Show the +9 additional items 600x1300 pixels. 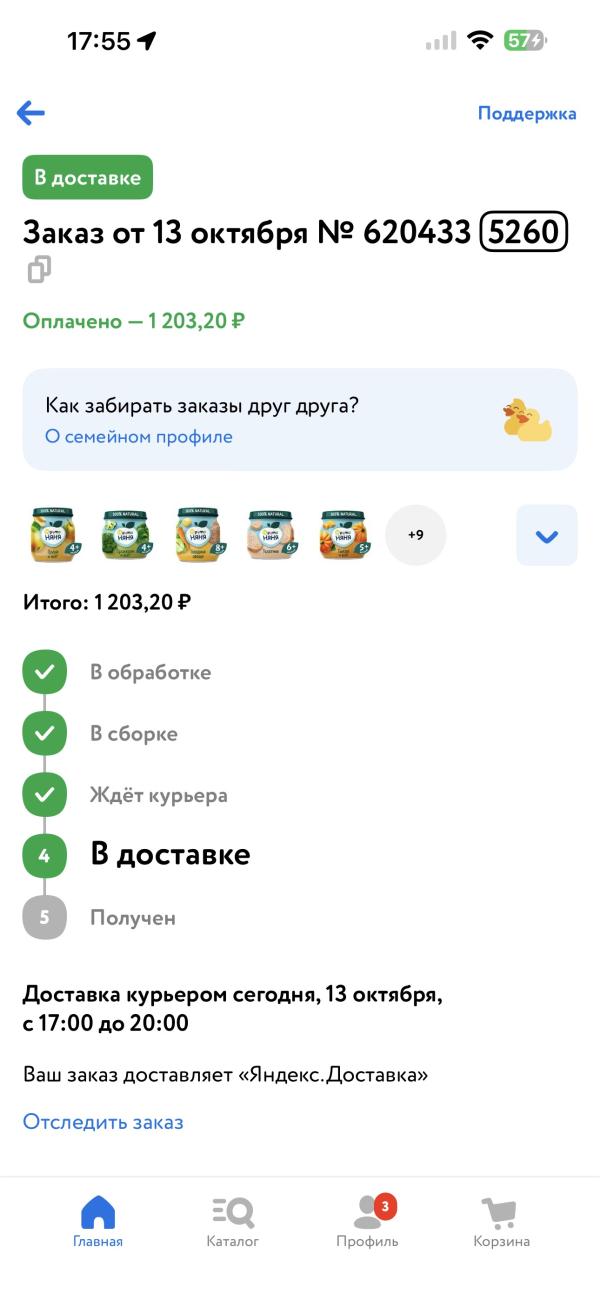(x=415, y=535)
